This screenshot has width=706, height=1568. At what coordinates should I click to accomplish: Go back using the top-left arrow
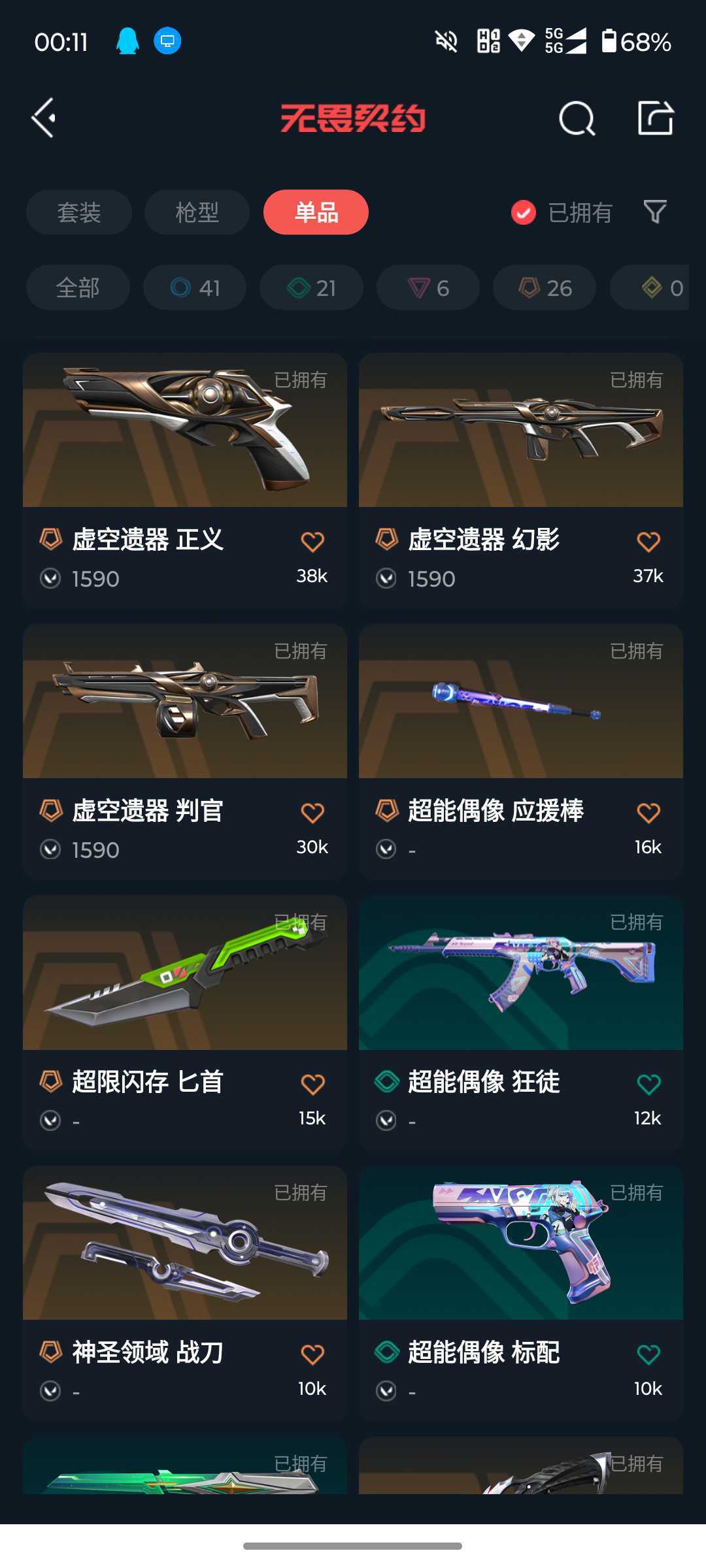point(44,118)
